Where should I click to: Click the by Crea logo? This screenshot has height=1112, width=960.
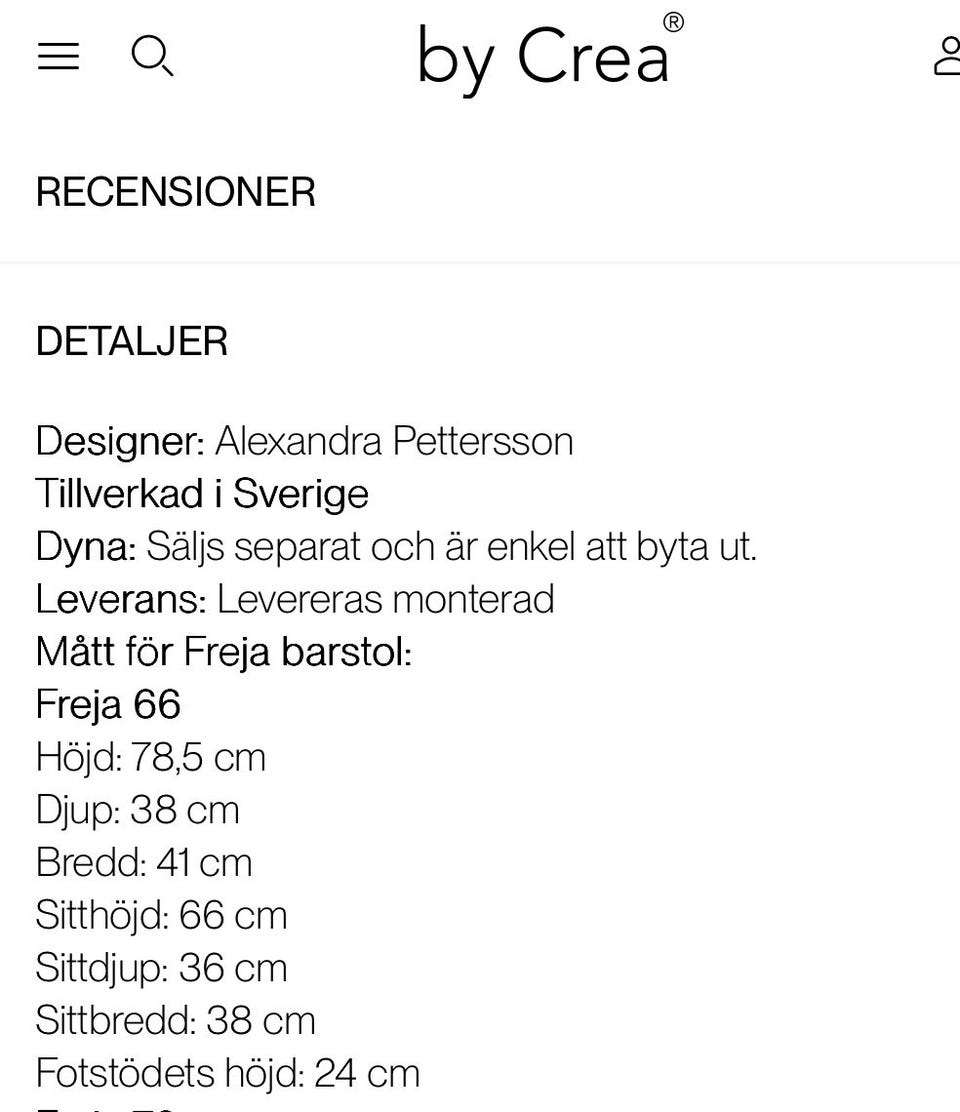(543, 58)
